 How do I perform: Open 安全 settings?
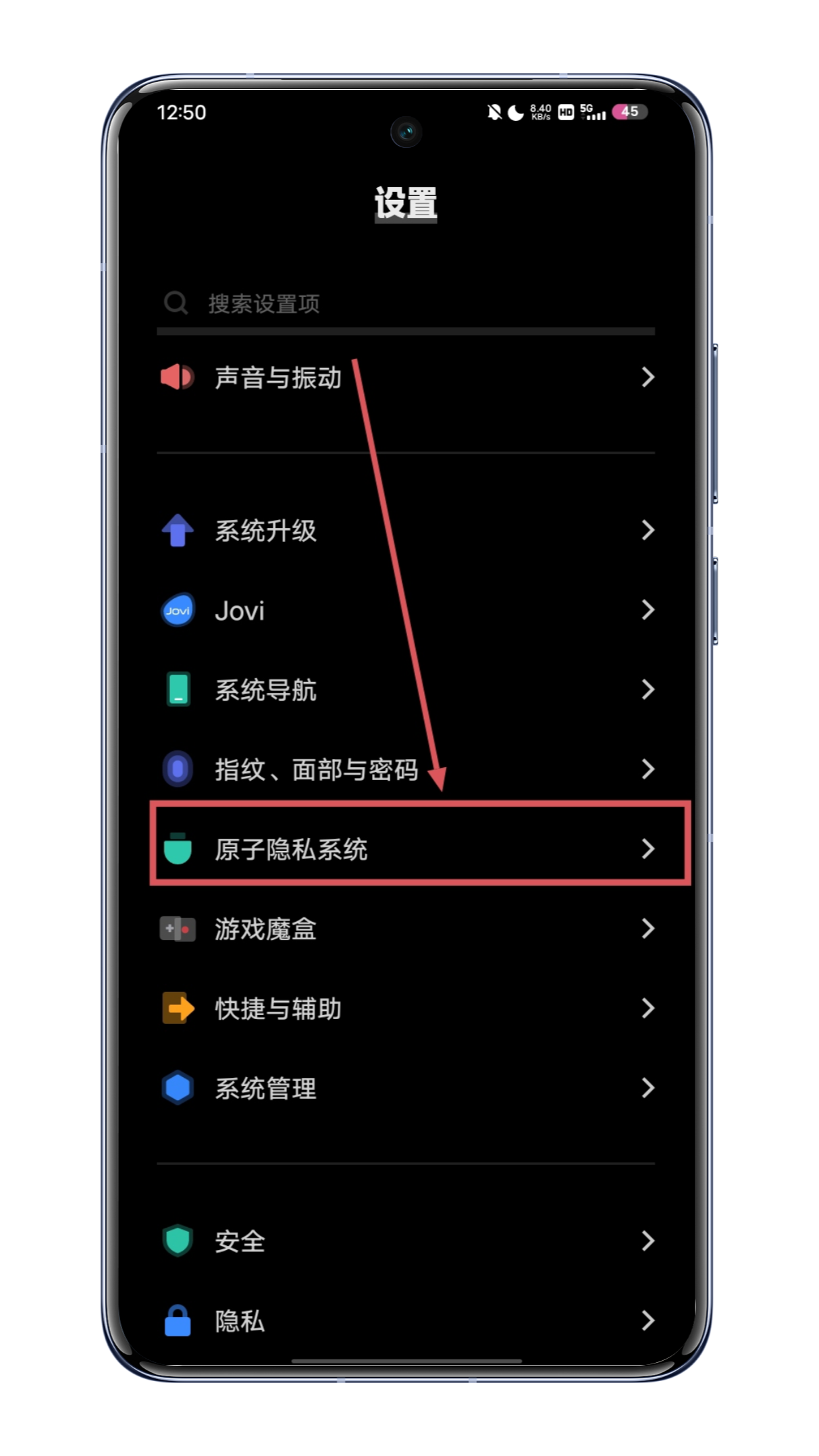tap(405, 1241)
